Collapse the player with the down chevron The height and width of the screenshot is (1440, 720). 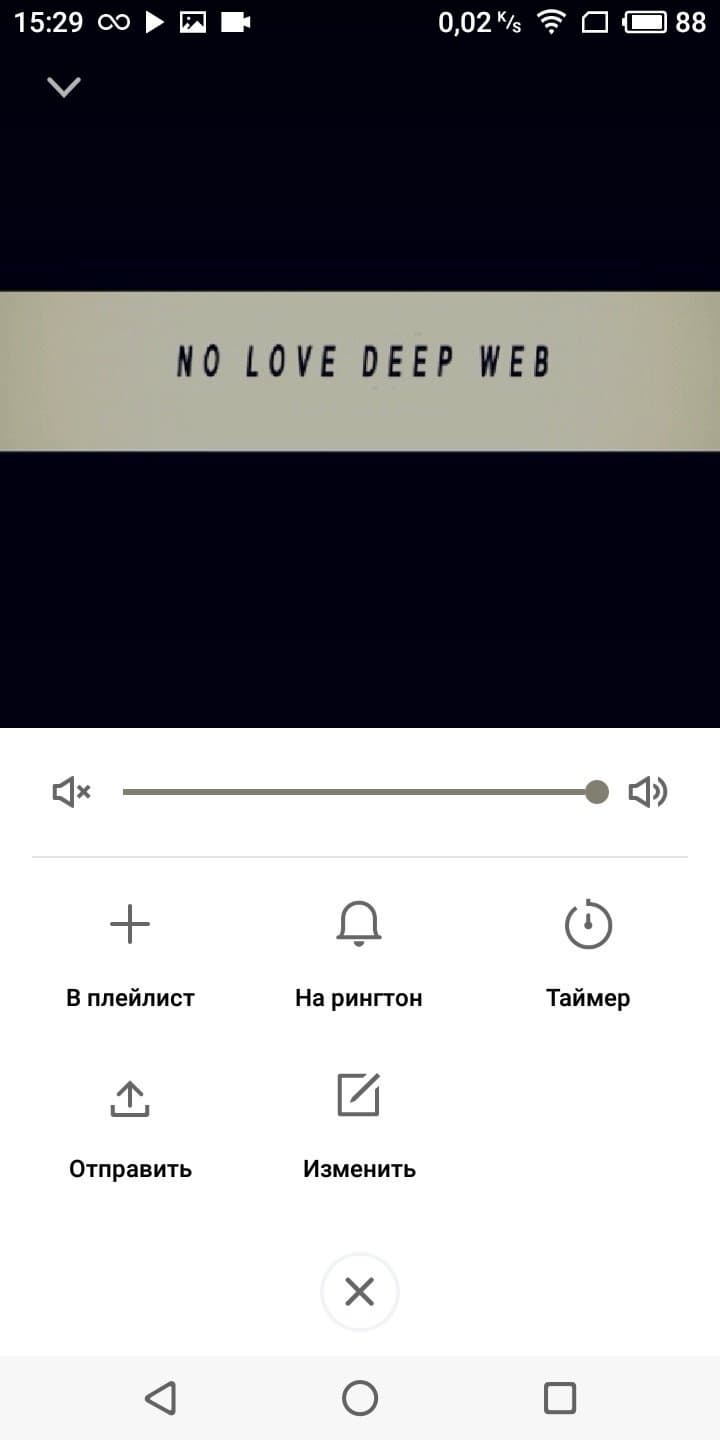(x=63, y=88)
